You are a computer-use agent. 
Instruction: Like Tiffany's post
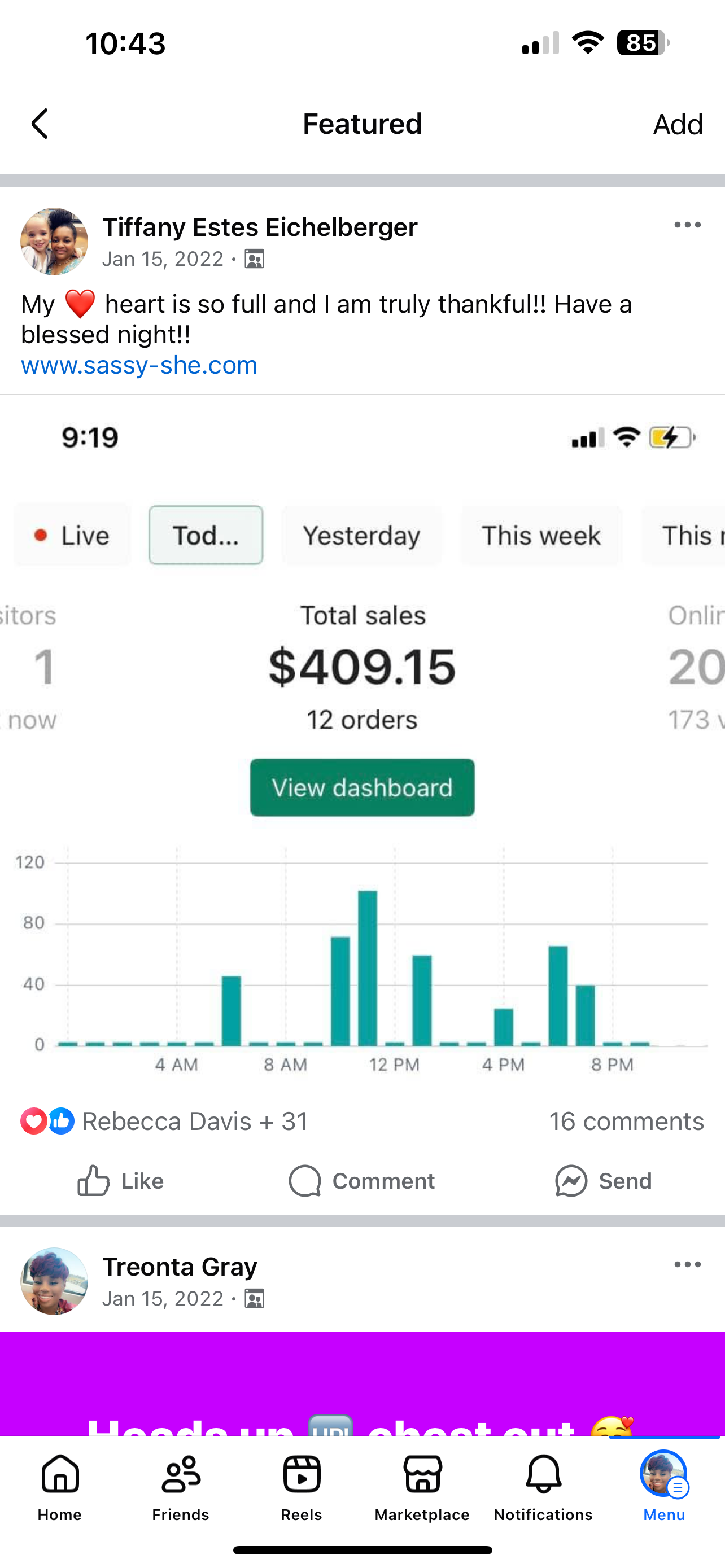(120, 1181)
